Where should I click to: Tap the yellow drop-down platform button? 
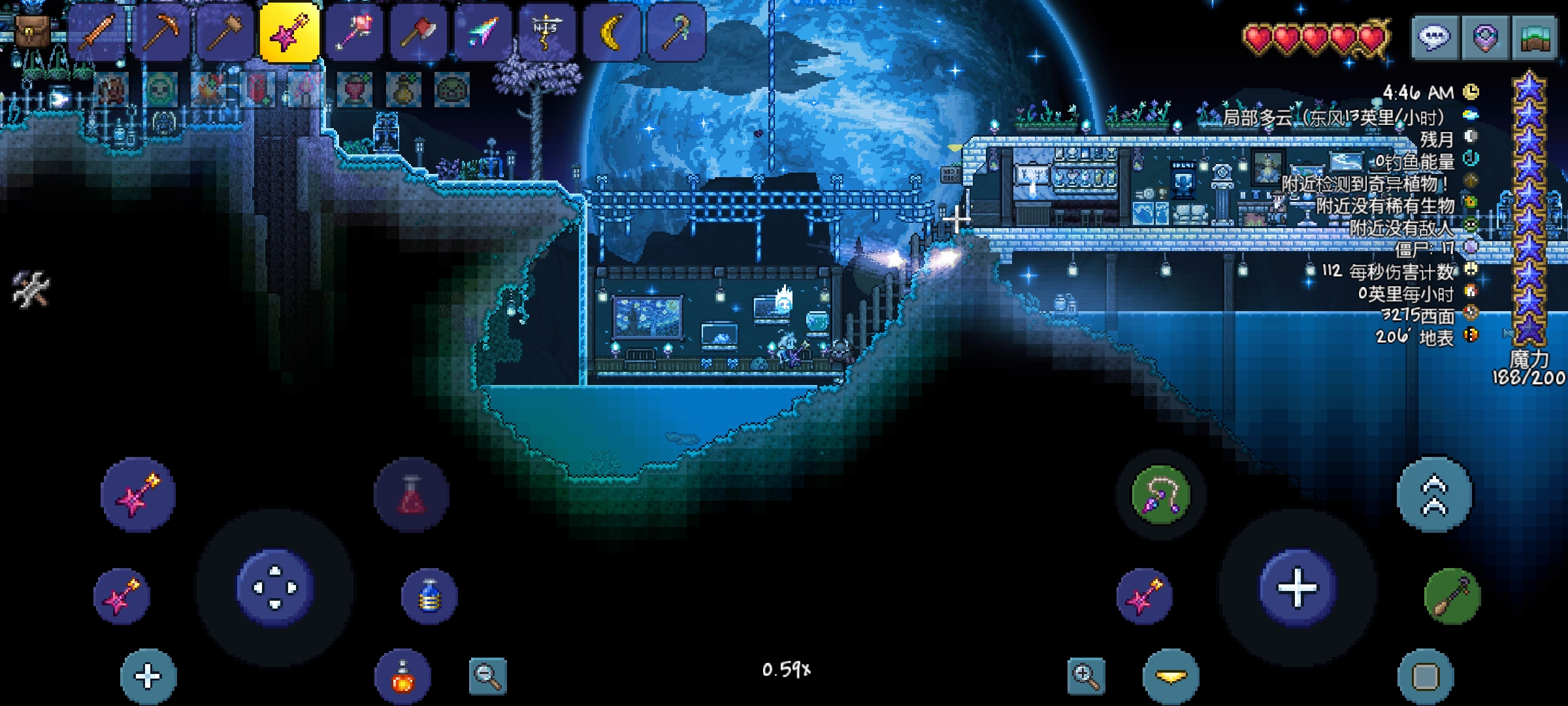pyautogui.click(x=1171, y=677)
